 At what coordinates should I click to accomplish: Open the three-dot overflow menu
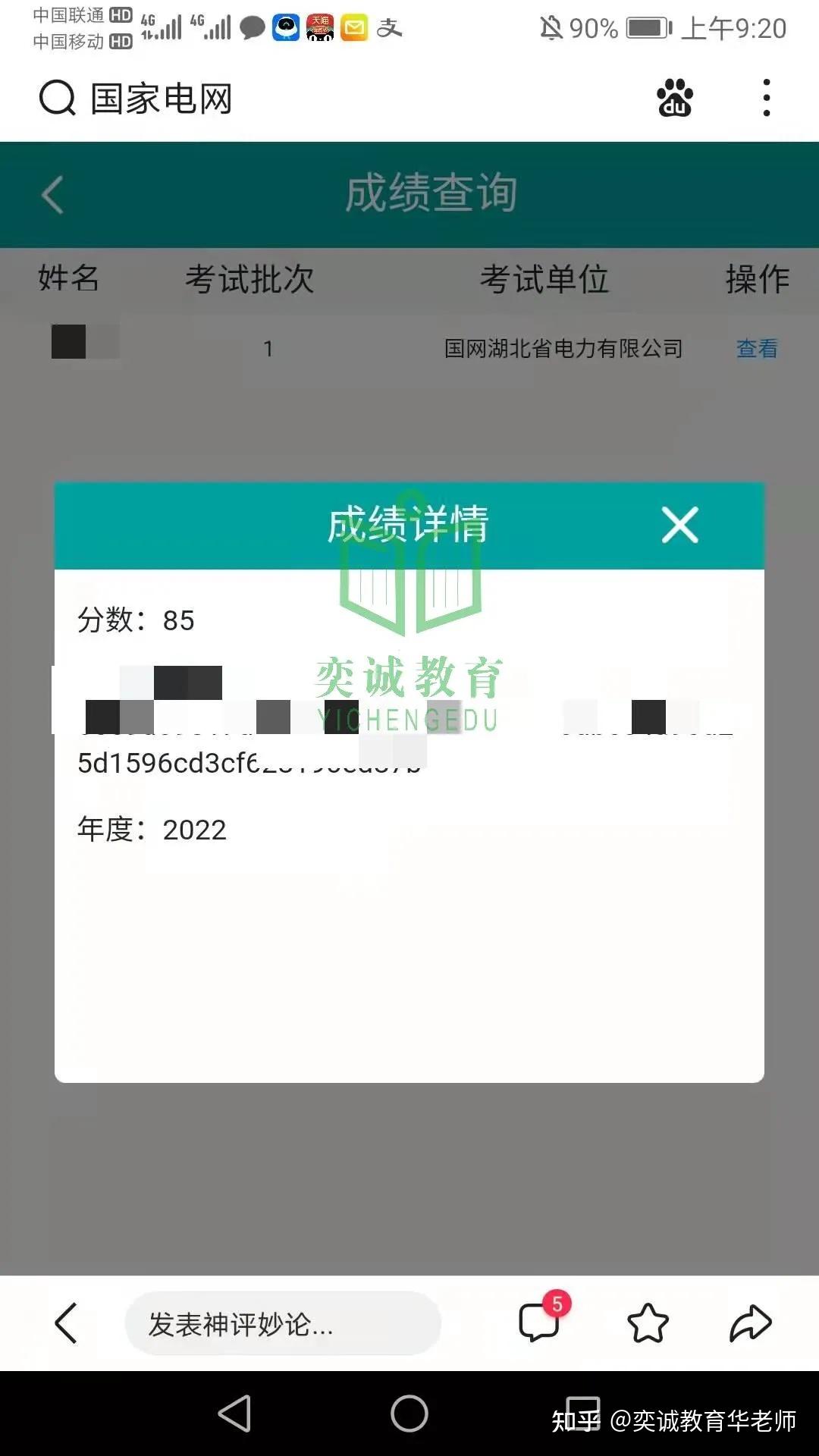[x=767, y=99]
